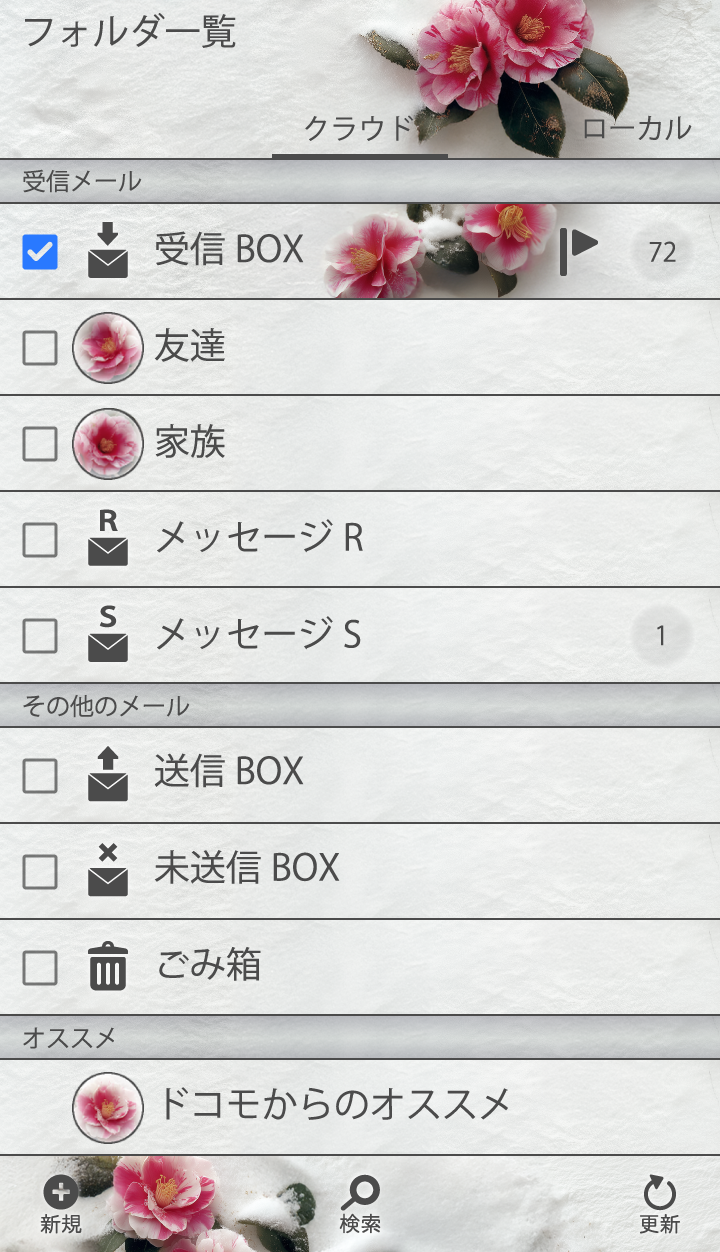720x1252 pixels.
Task: Tick the 友達 checkbox
Action: [40, 347]
